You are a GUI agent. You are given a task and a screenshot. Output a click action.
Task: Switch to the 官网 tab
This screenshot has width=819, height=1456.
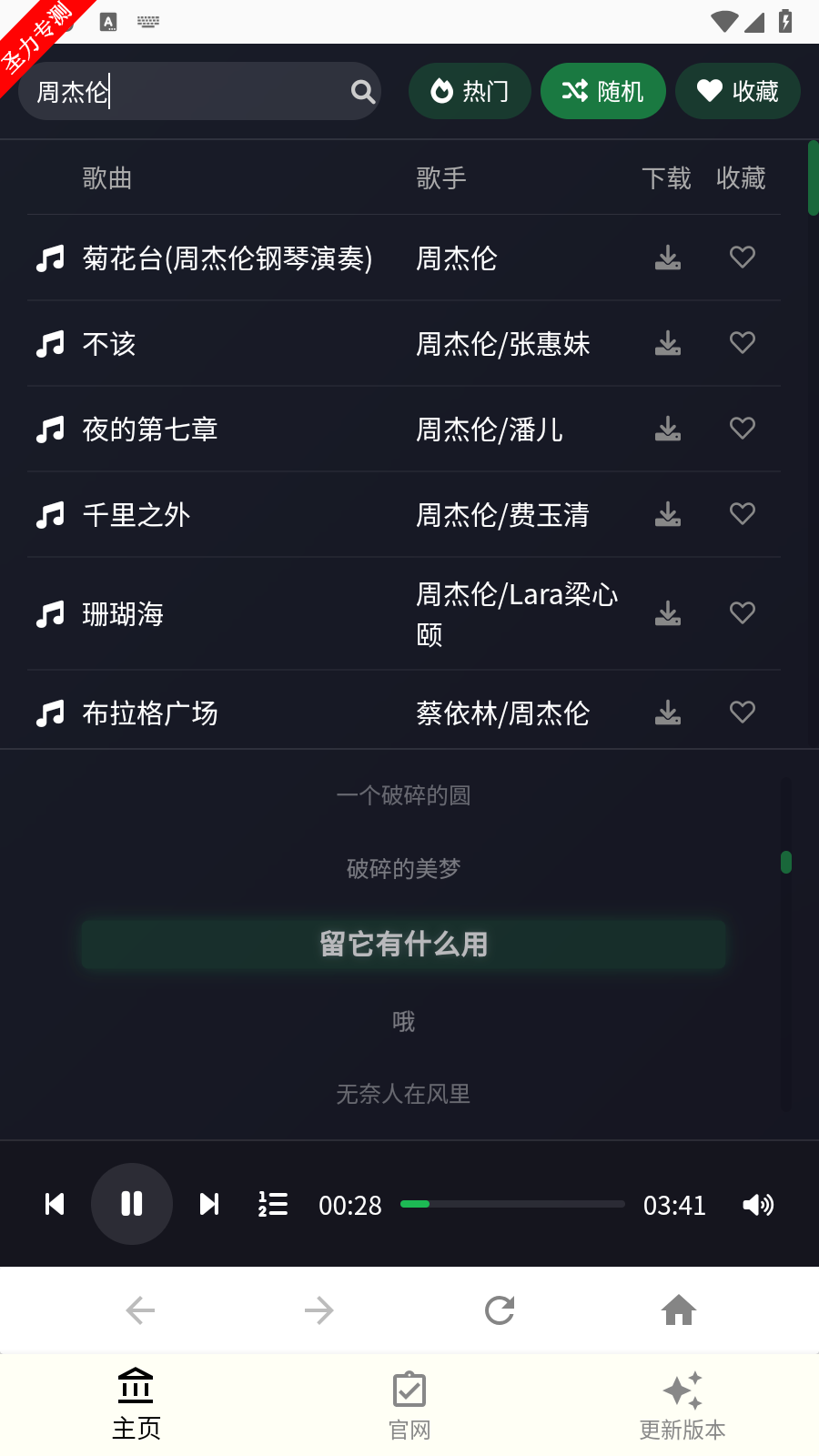click(409, 1406)
